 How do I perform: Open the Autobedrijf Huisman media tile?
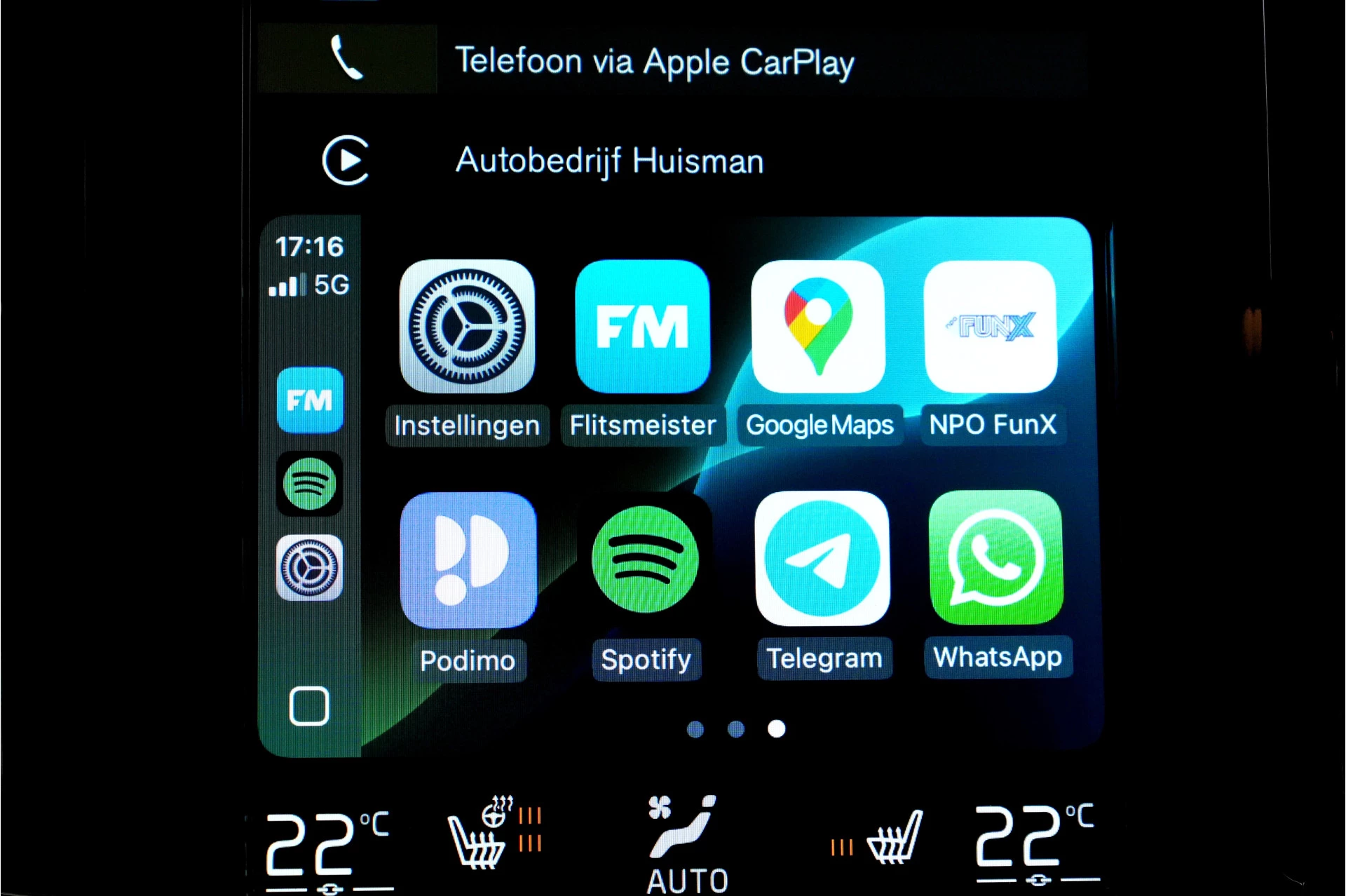609,161
